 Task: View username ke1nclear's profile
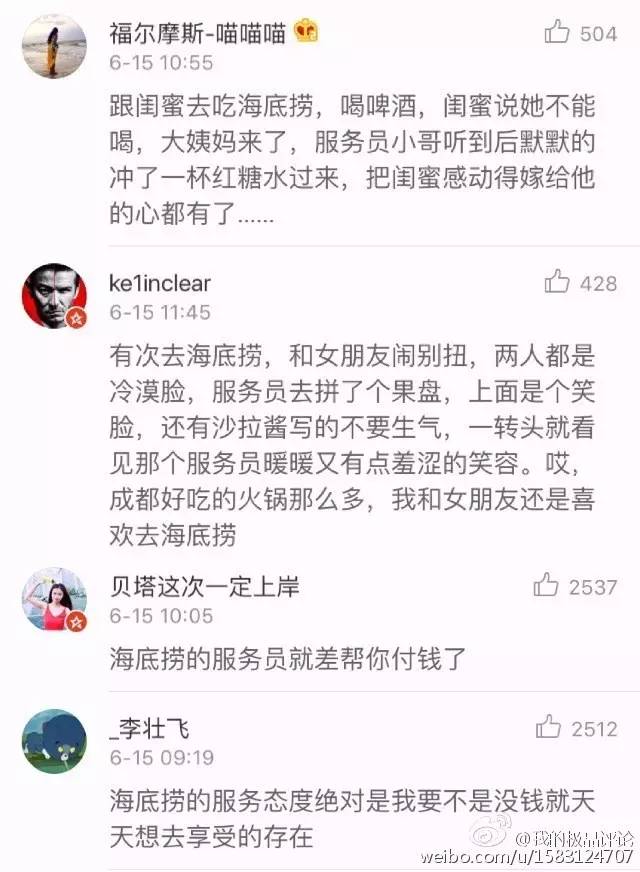[160, 284]
